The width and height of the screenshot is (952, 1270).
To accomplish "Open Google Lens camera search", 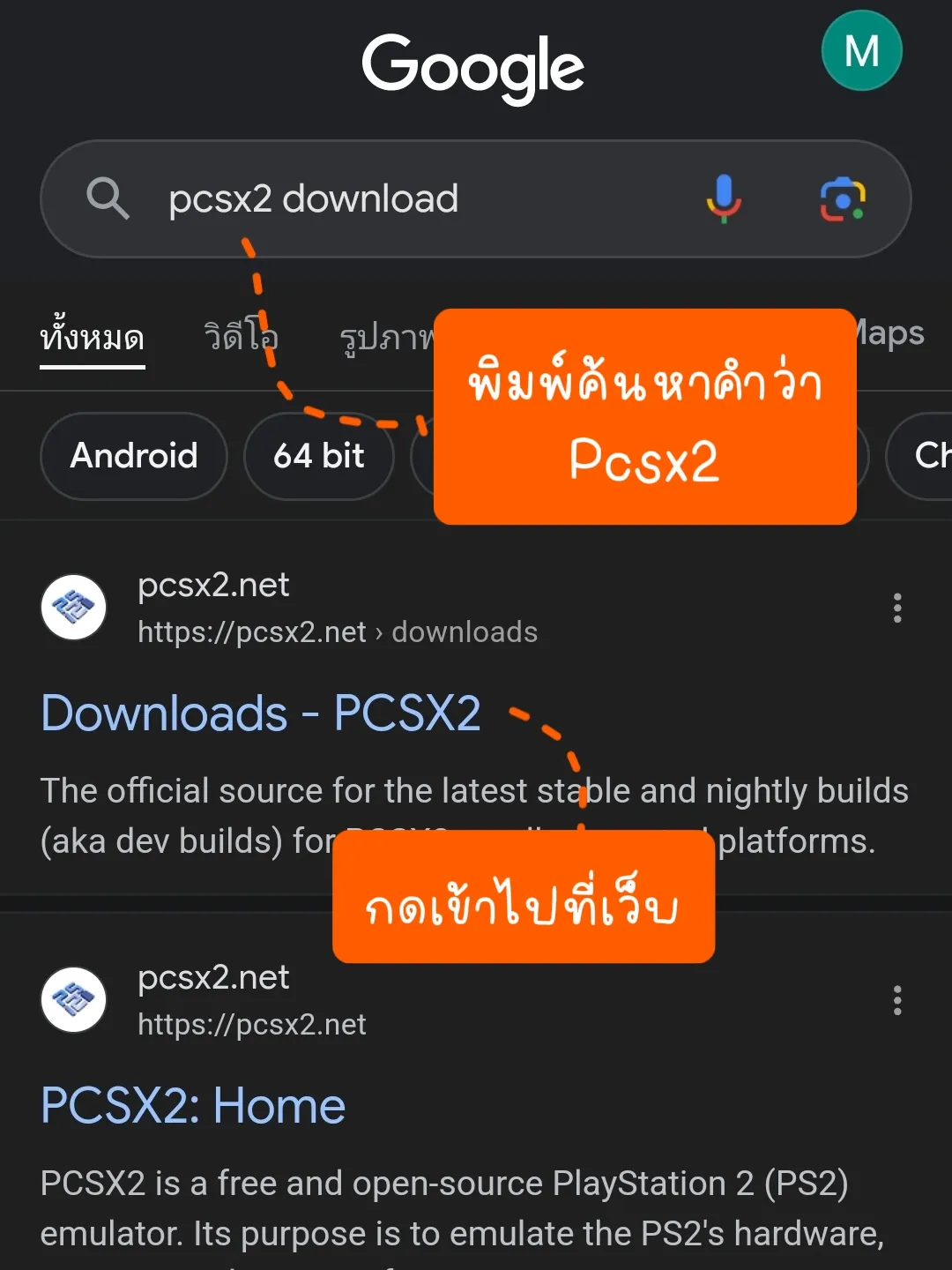I will click(843, 198).
